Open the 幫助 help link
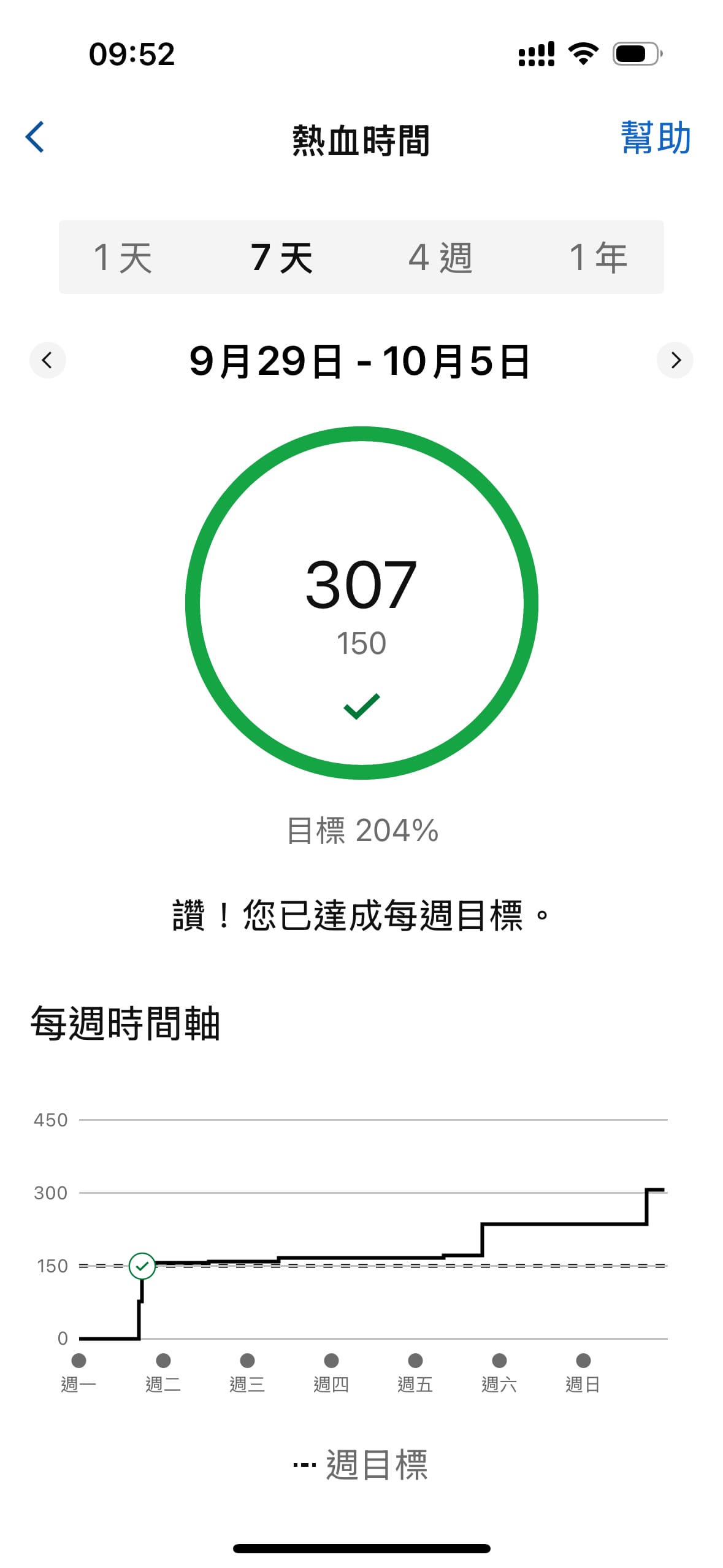The width and height of the screenshot is (723, 1568). pos(655,138)
